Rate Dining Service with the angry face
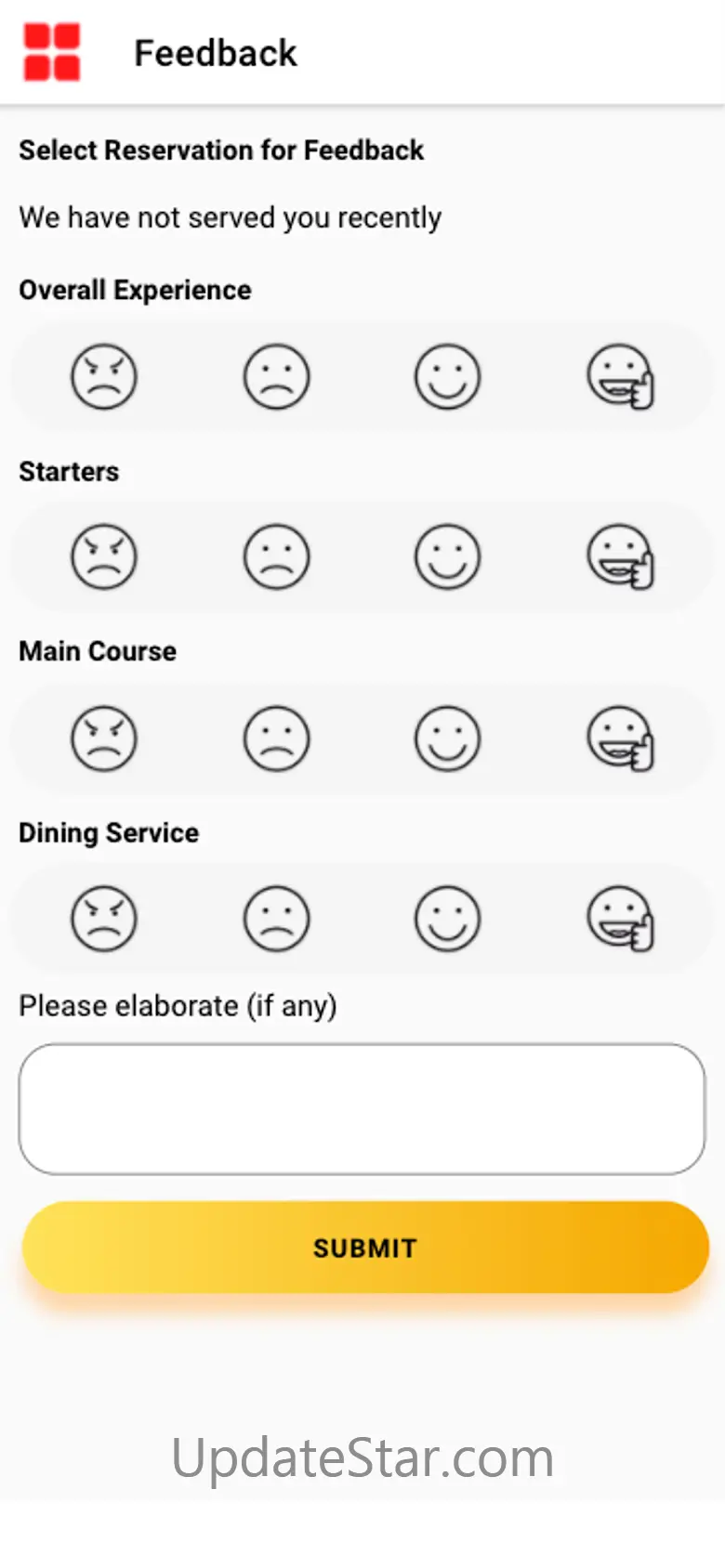Viewport: 725px width, 1568px height. [x=104, y=919]
